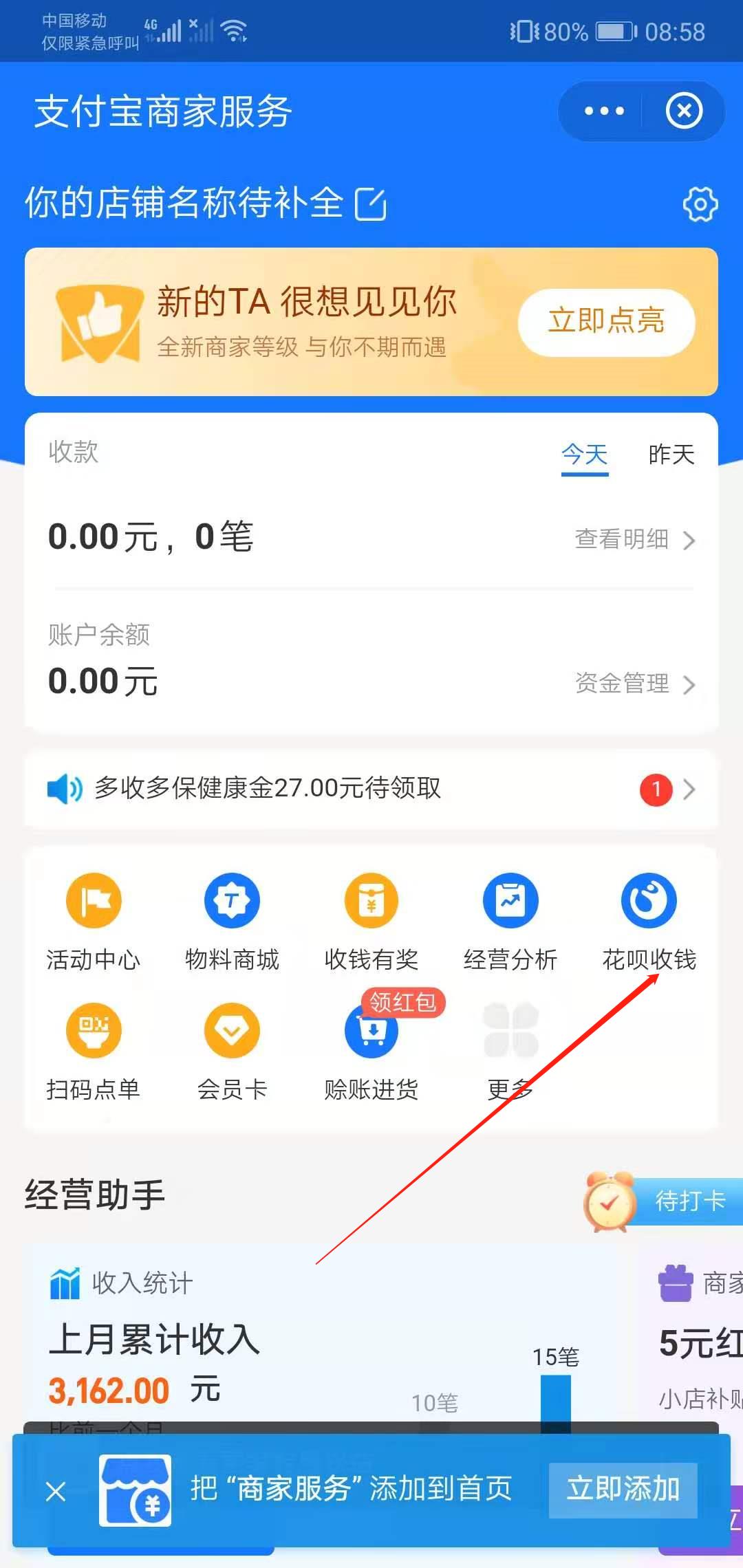Open store settings via gear icon
This screenshot has height=1568, width=743.
(700, 205)
